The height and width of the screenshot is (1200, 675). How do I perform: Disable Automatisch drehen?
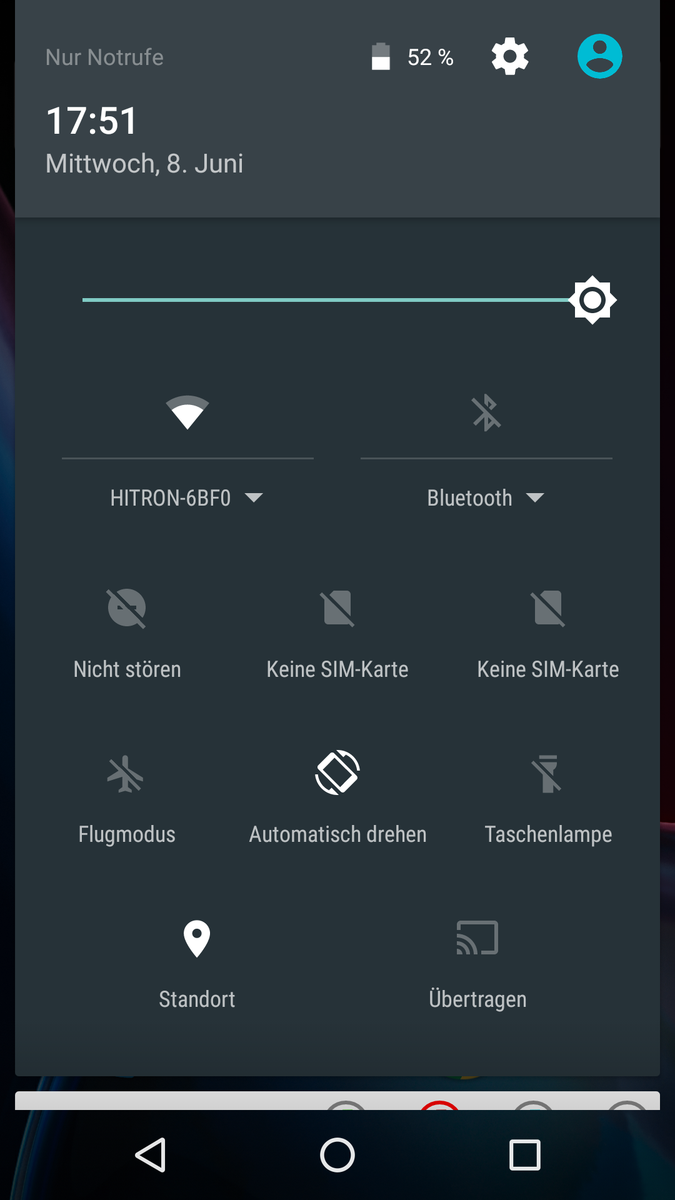pyautogui.click(x=338, y=773)
